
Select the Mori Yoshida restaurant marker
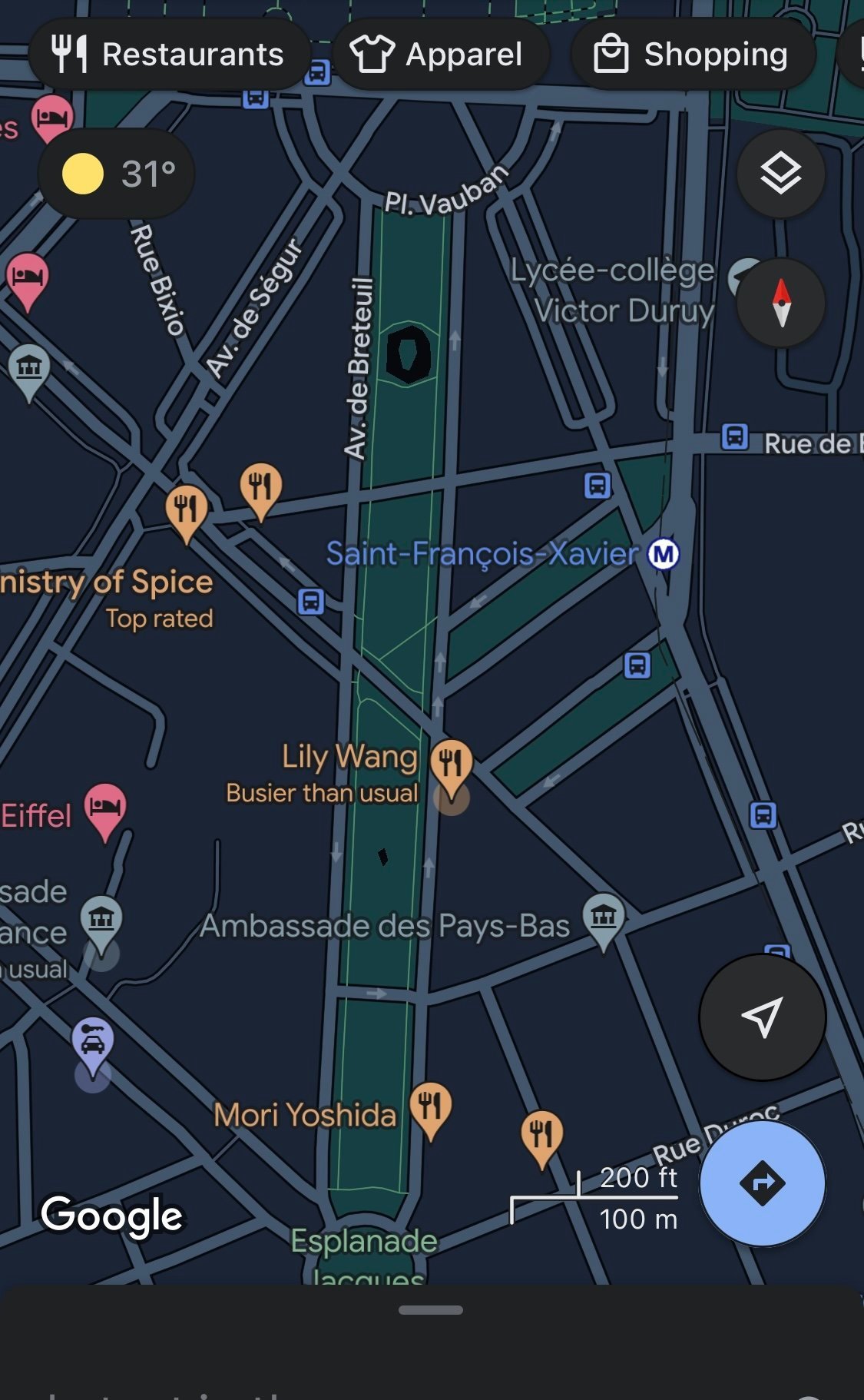[x=430, y=1106]
